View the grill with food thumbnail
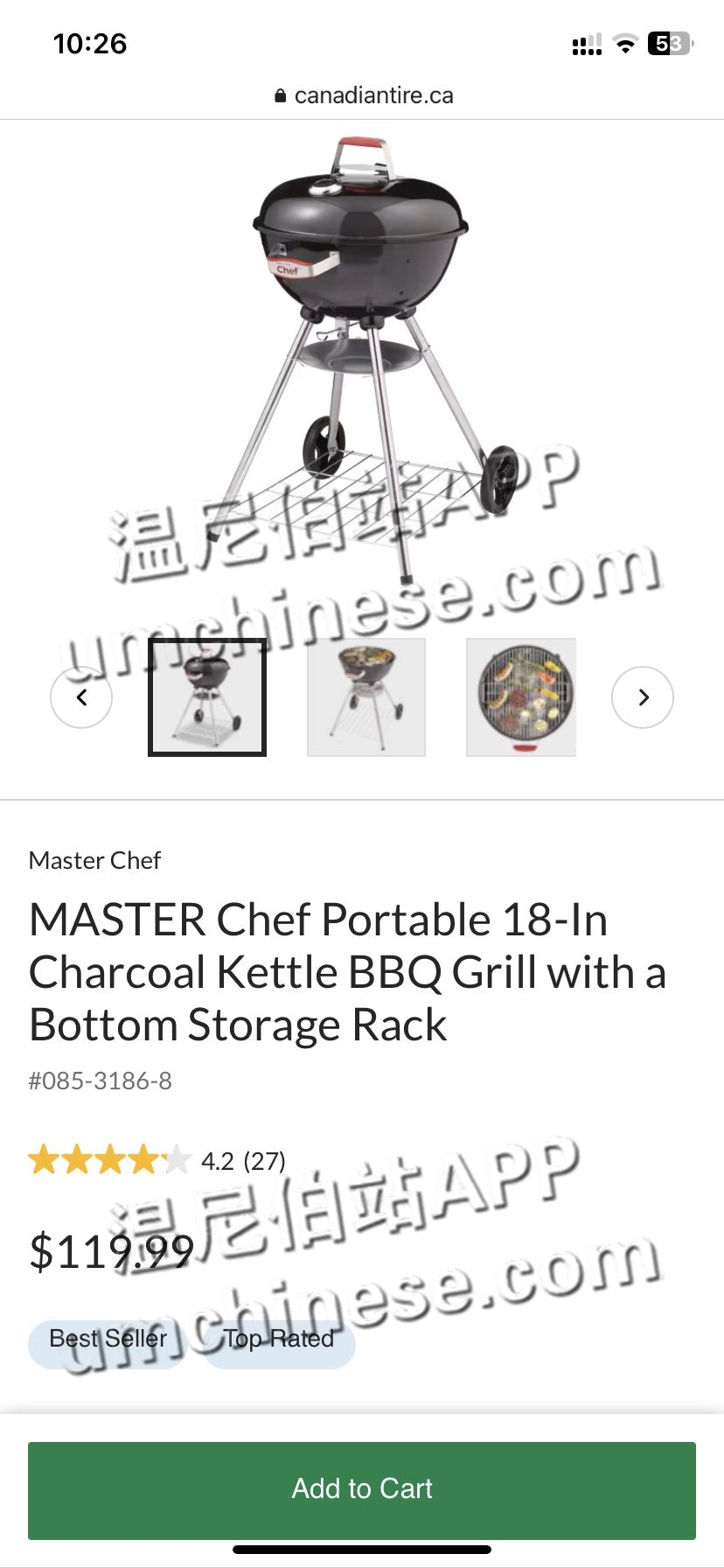724x1568 pixels. point(366,697)
